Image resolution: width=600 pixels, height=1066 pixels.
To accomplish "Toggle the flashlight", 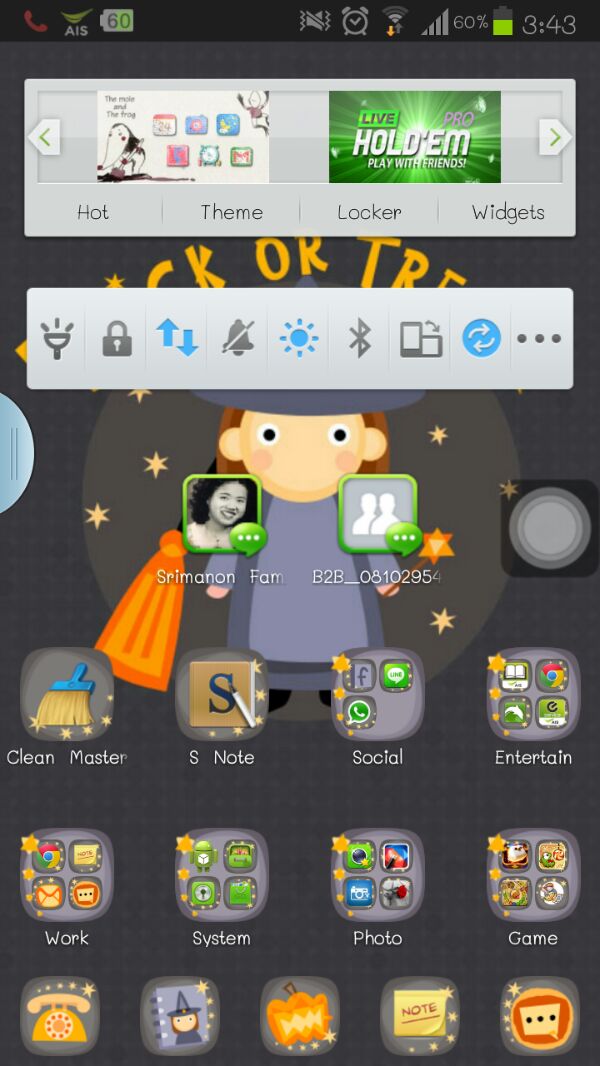I will pyautogui.click(x=58, y=340).
